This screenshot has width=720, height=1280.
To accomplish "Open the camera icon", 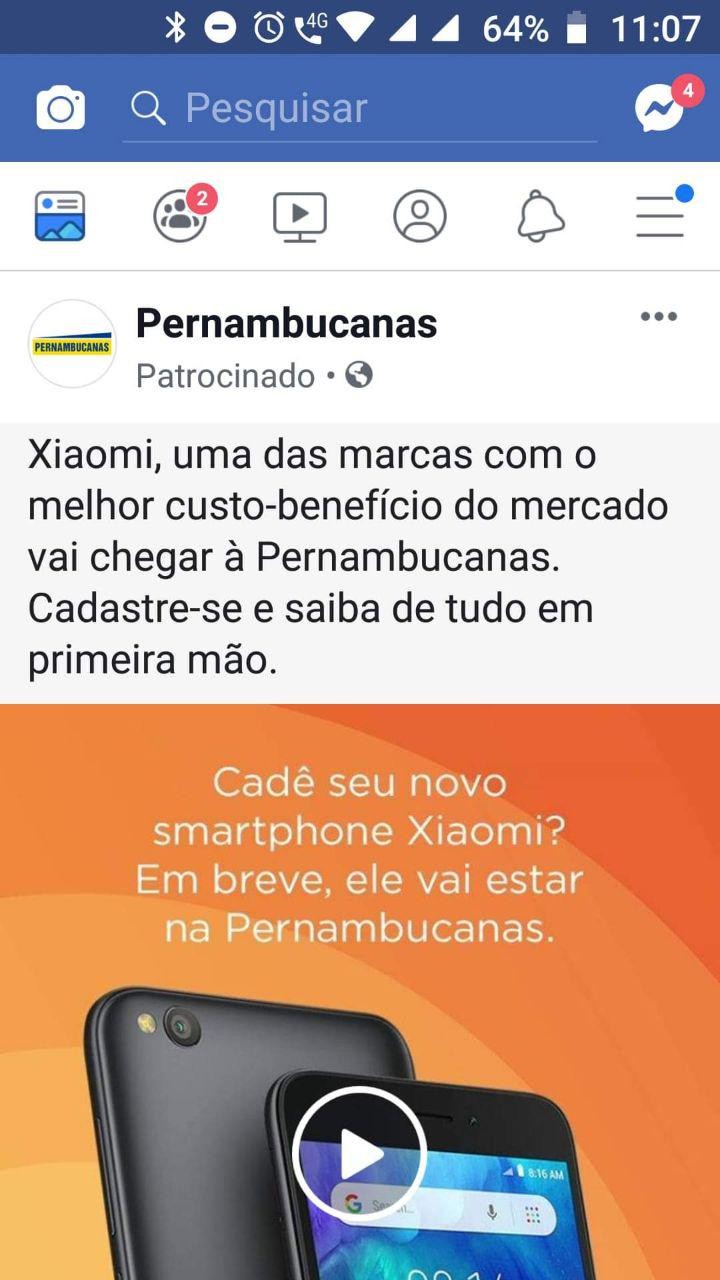I will pos(60,108).
